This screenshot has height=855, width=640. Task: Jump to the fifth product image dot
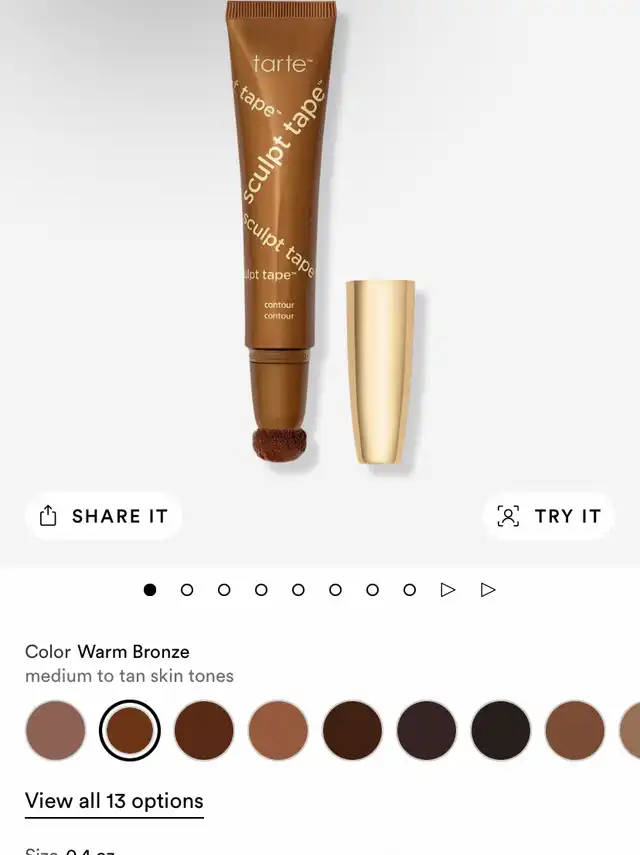(x=298, y=590)
